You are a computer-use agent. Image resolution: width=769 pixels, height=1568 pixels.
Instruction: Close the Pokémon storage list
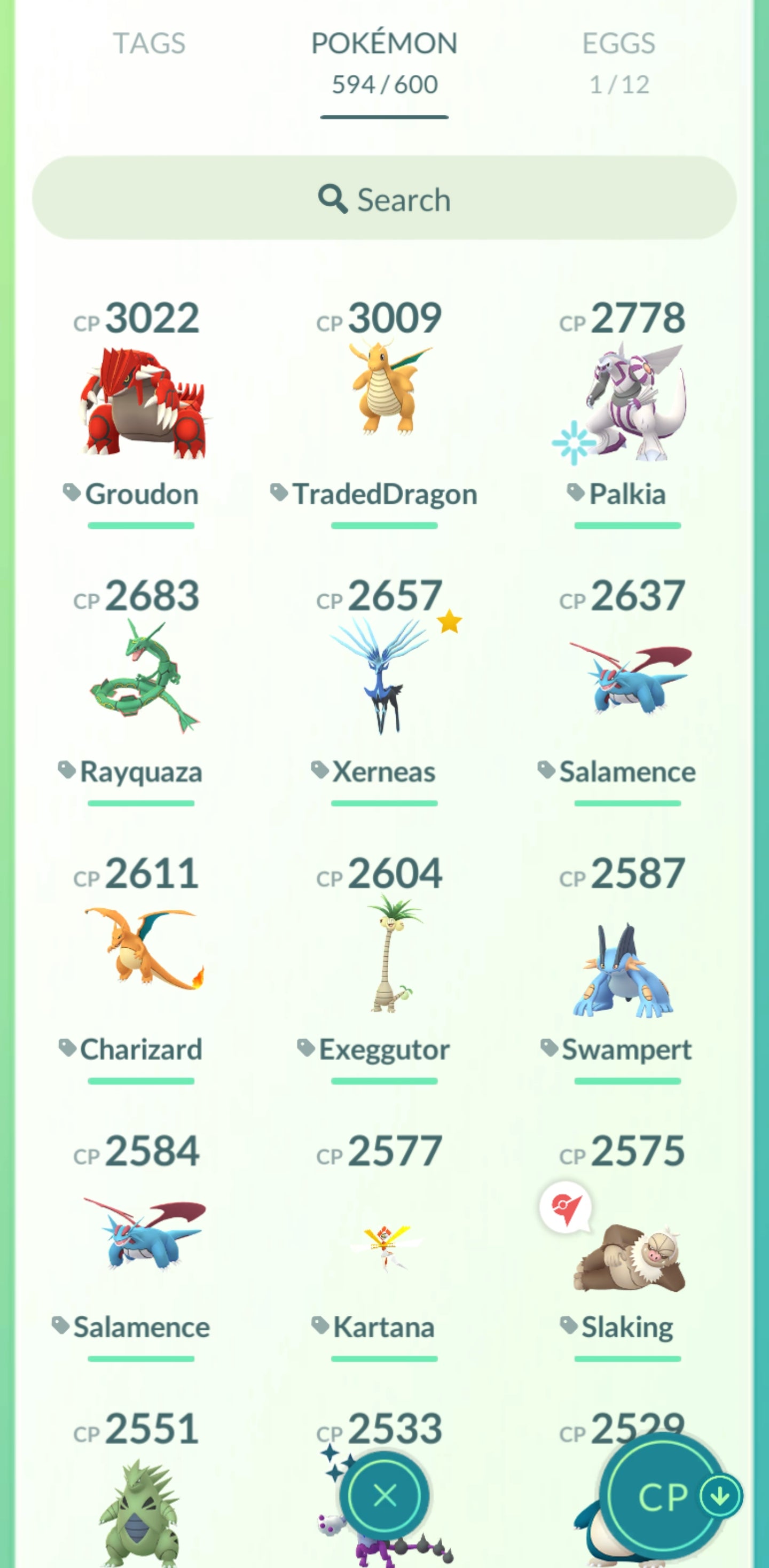(384, 1495)
